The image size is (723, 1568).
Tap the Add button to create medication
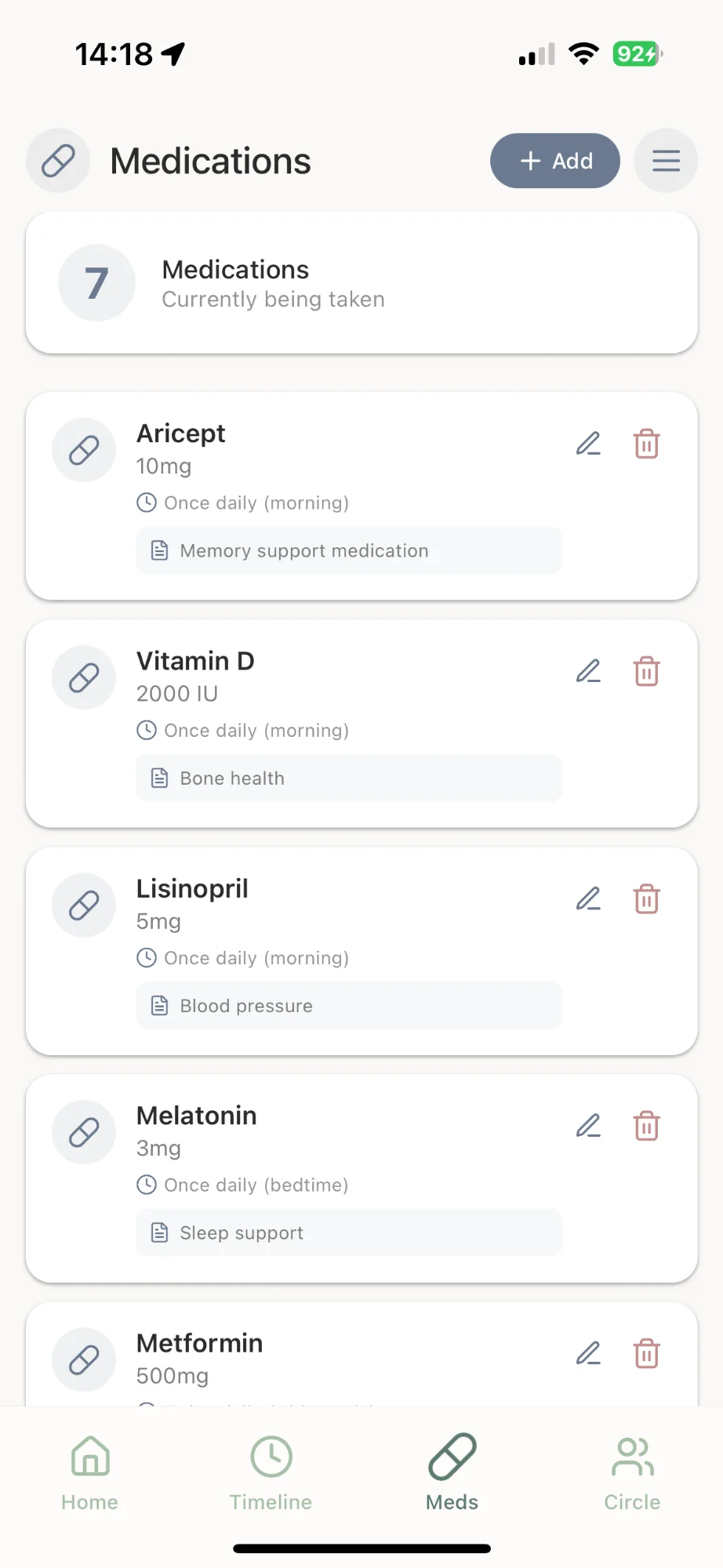(554, 160)
